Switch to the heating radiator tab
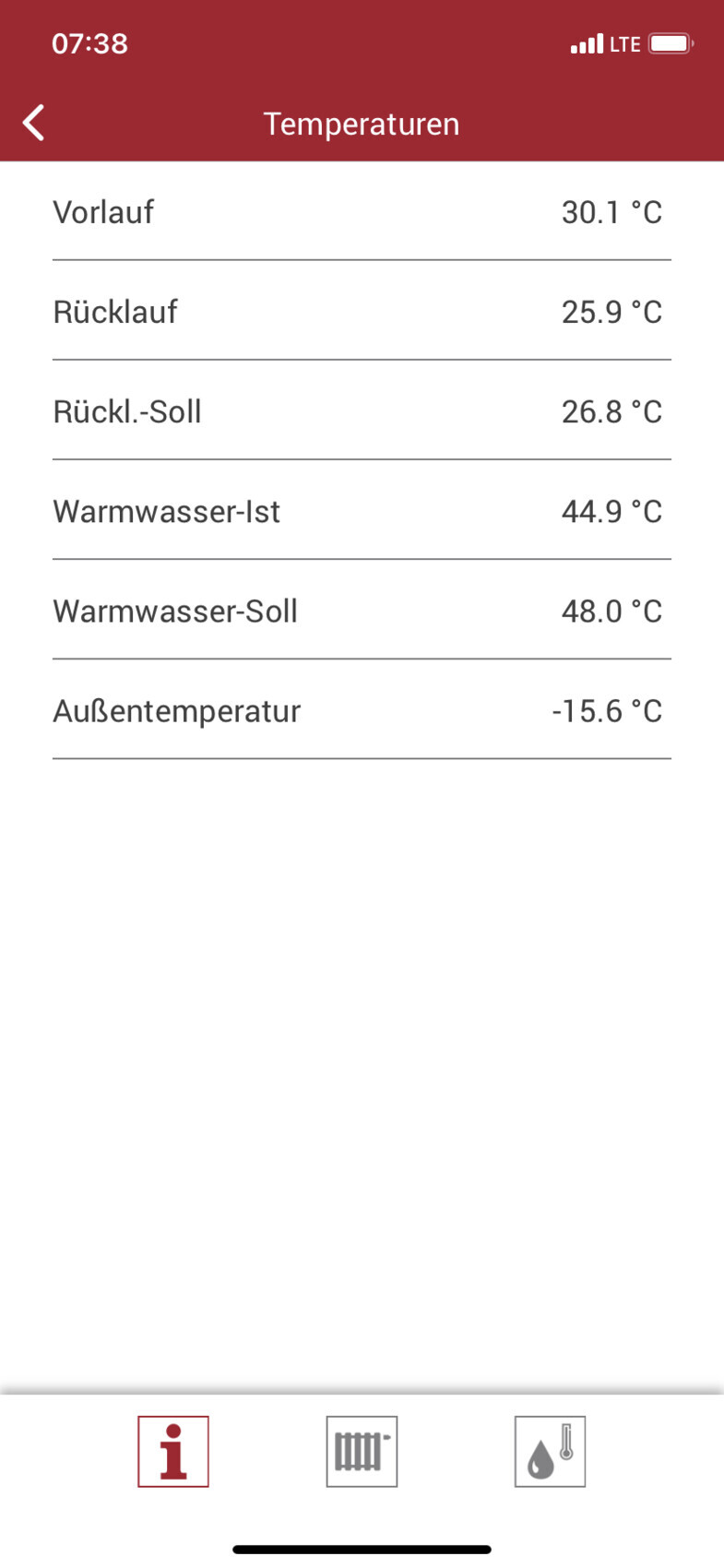The image size is (724, 1568). (x=362, y=1451)
